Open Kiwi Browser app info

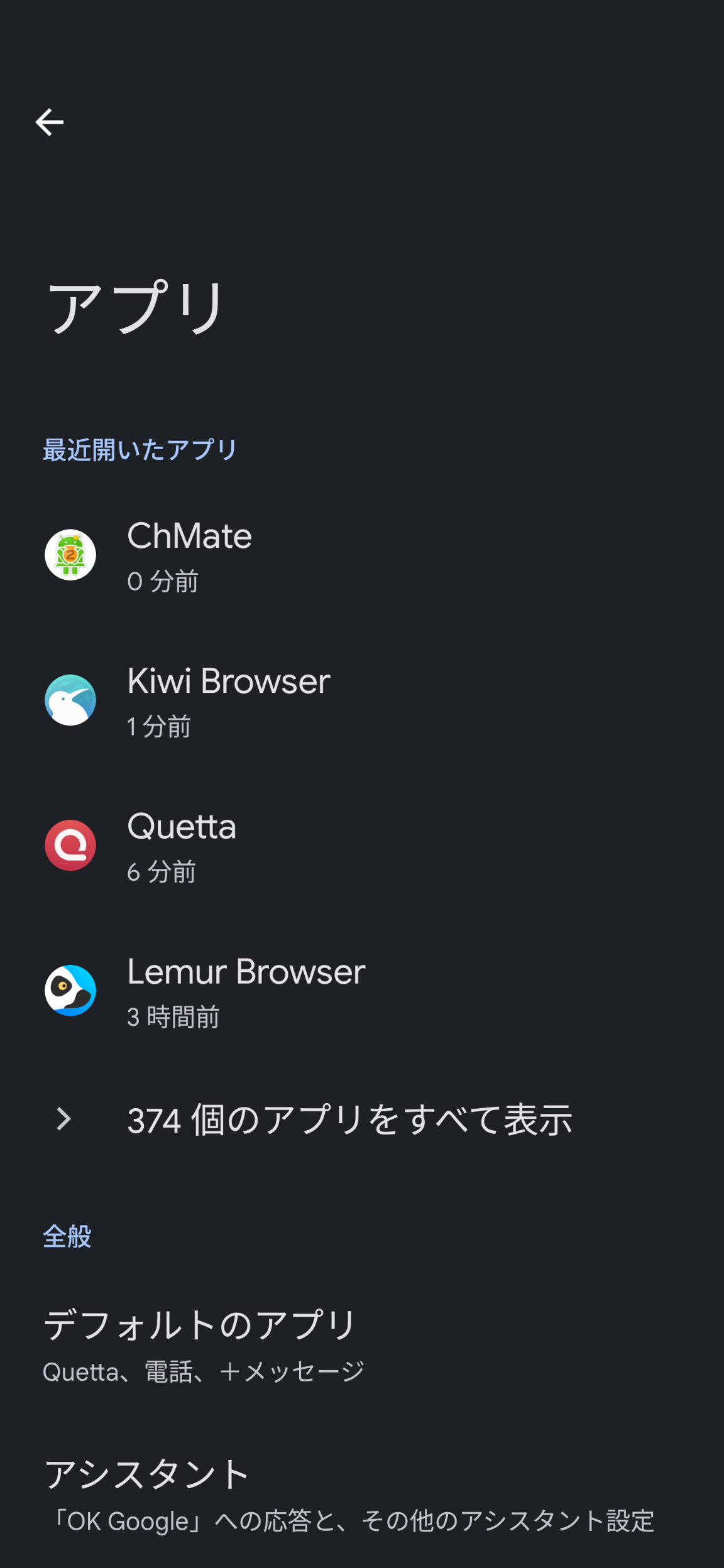click(x=228, y=700)
